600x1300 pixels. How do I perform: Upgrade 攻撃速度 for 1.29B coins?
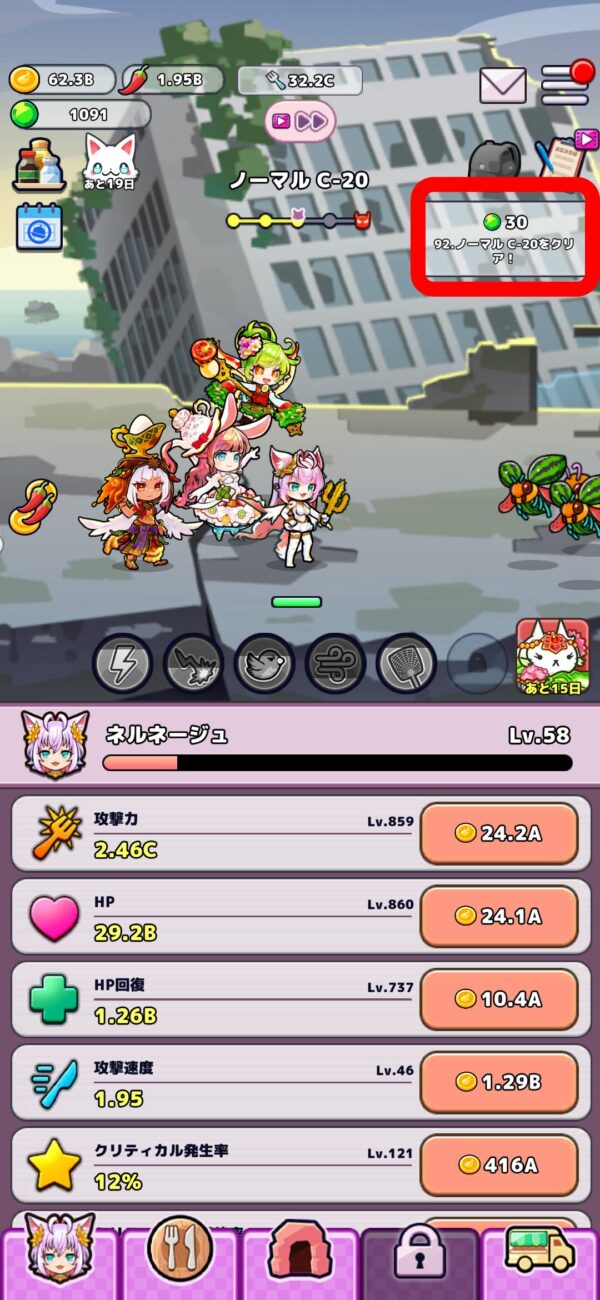(499, 1081)
